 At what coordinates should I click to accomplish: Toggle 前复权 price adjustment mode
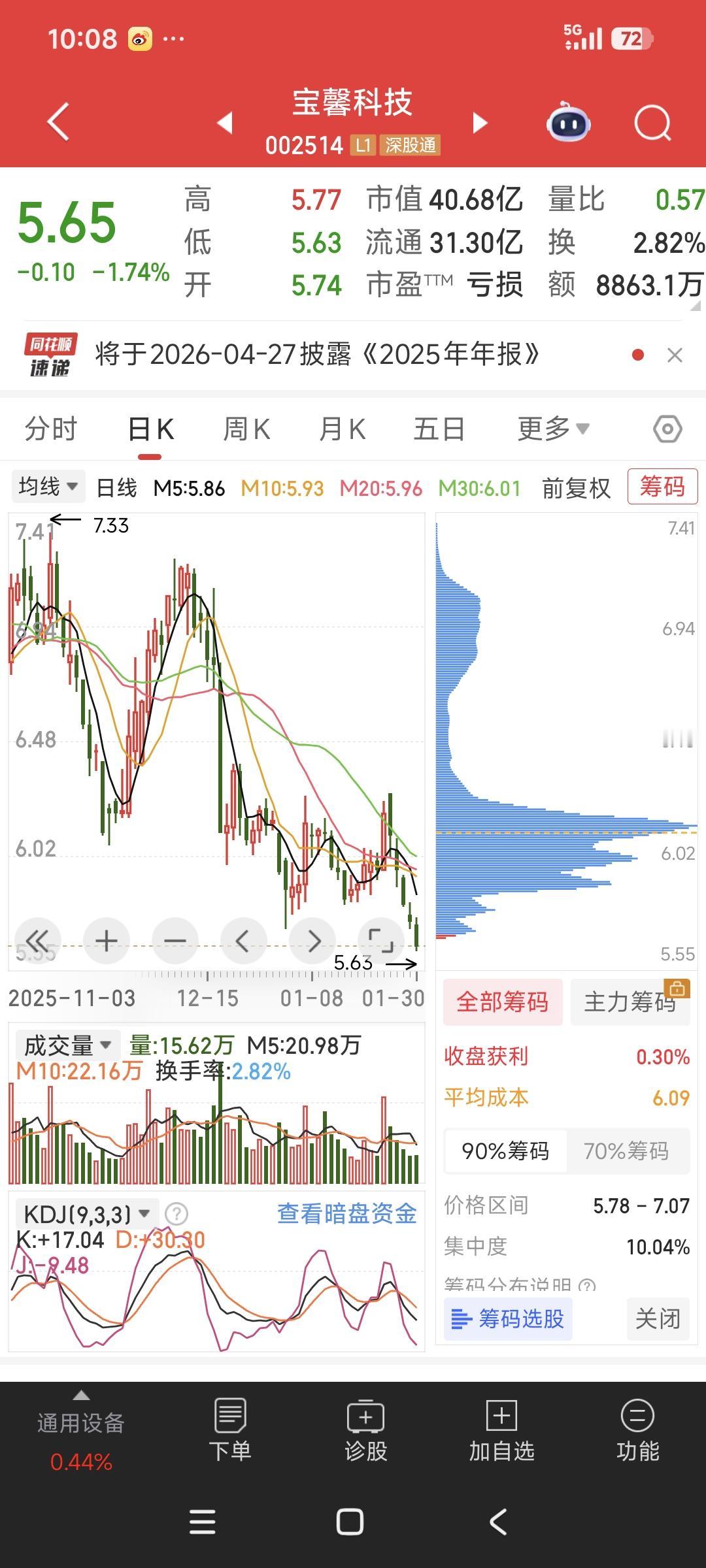(x=575, y=487)
